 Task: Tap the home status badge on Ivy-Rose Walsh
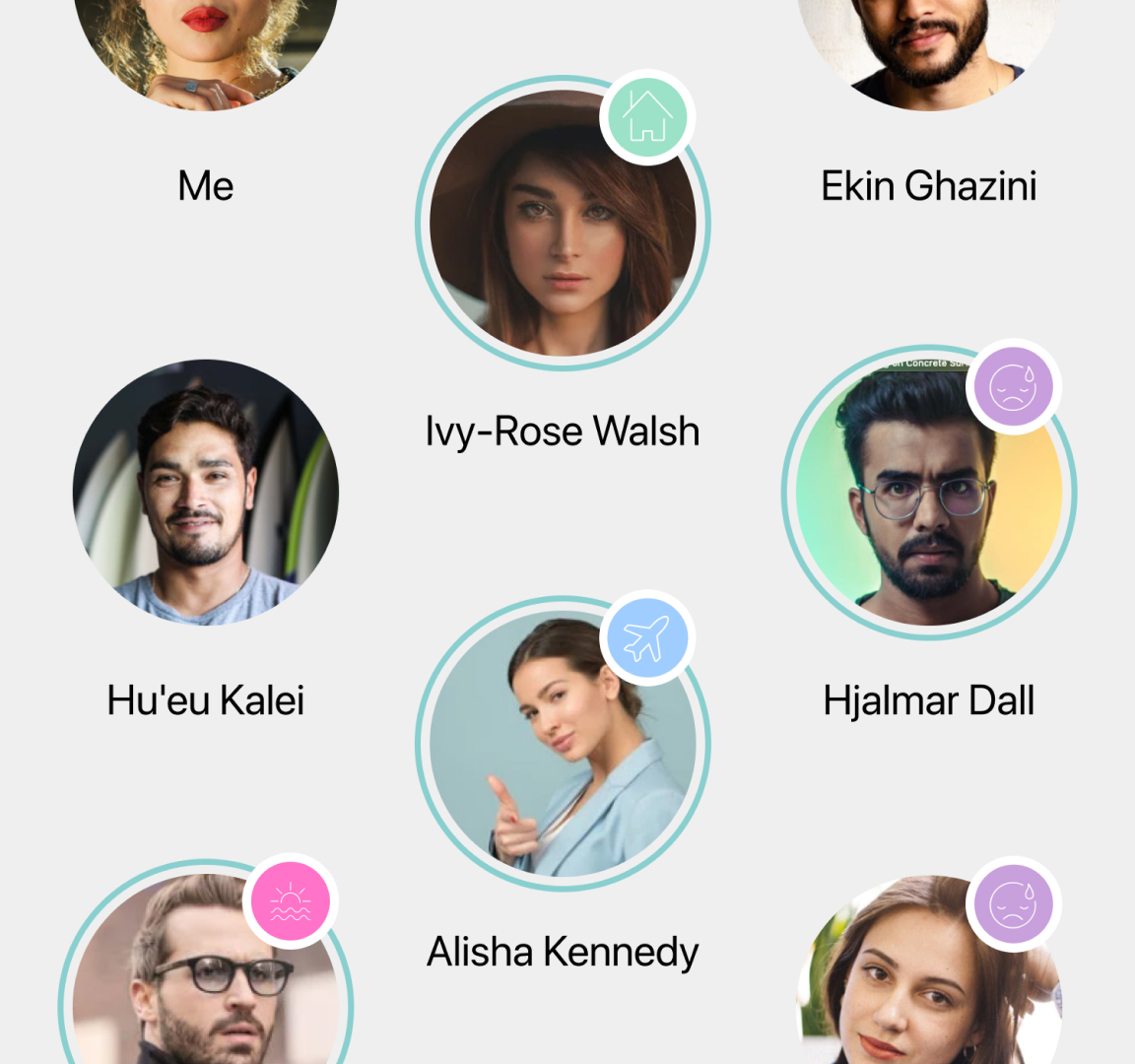tap(647, 116)
